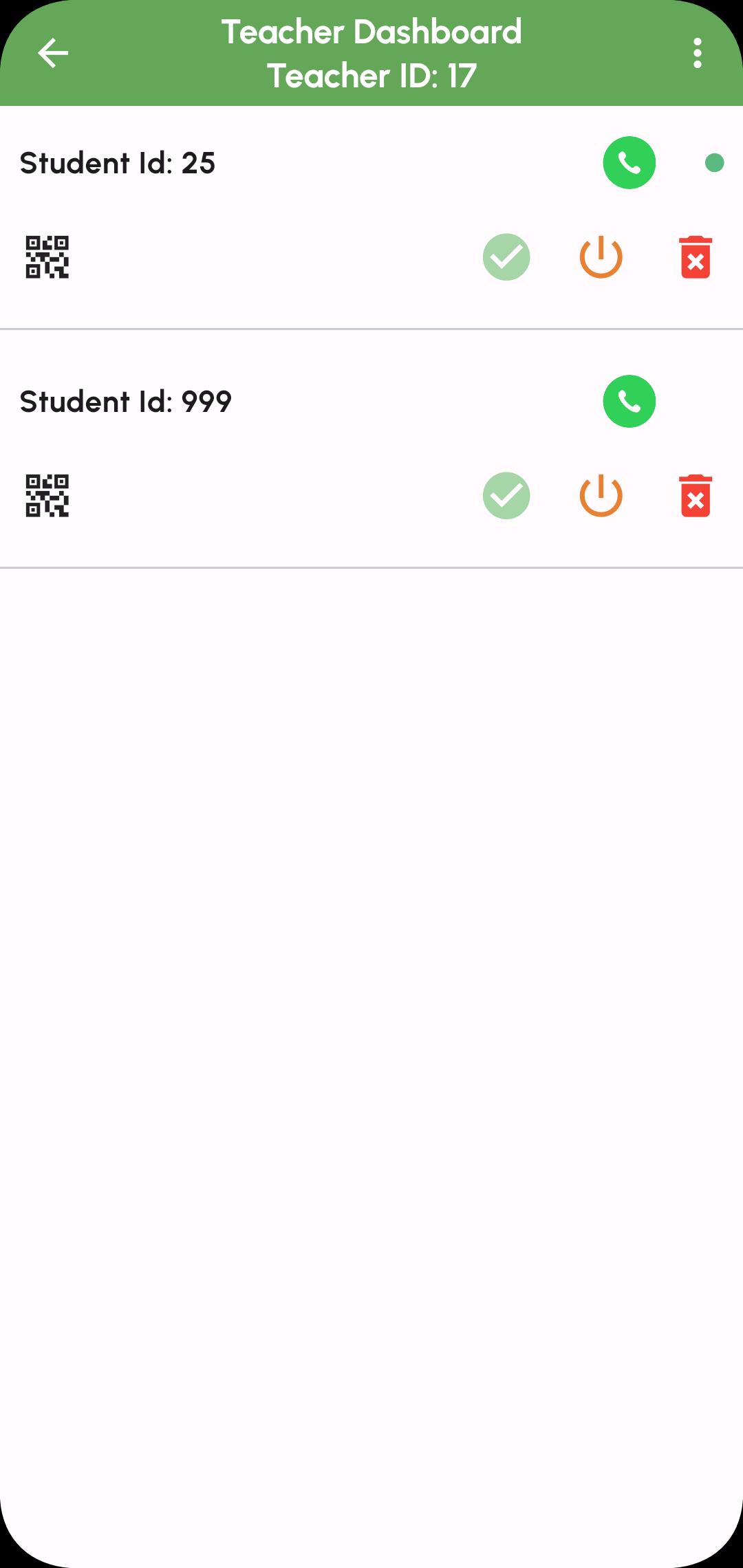743x1568 pixels.
Task: Show the QR code for Student 999
Action: point(47,496)
